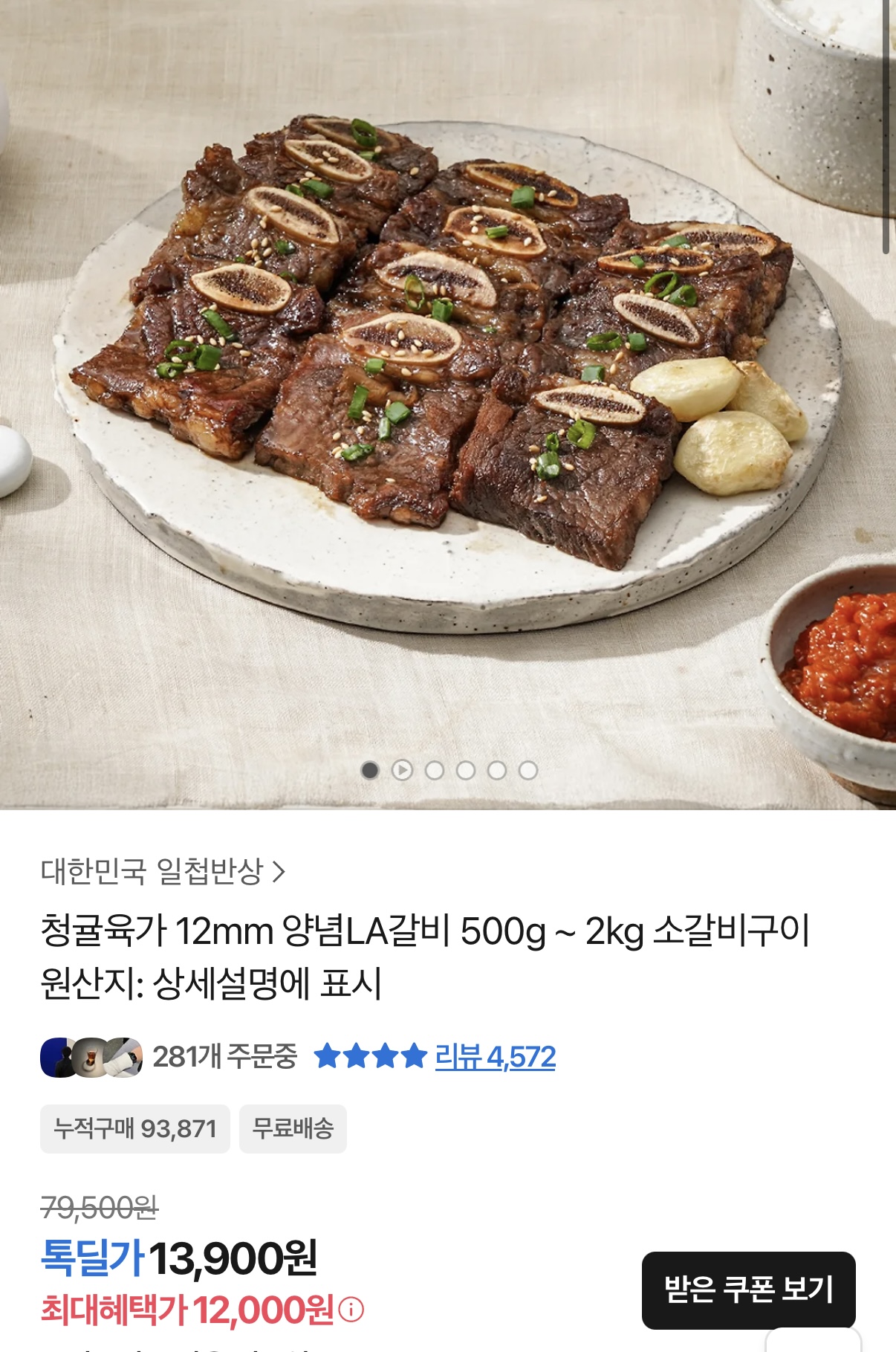This screenshot has height=1352, width=896.
Task: Open the 대한민국 일첩반상 store page
Action: point(163,871)
